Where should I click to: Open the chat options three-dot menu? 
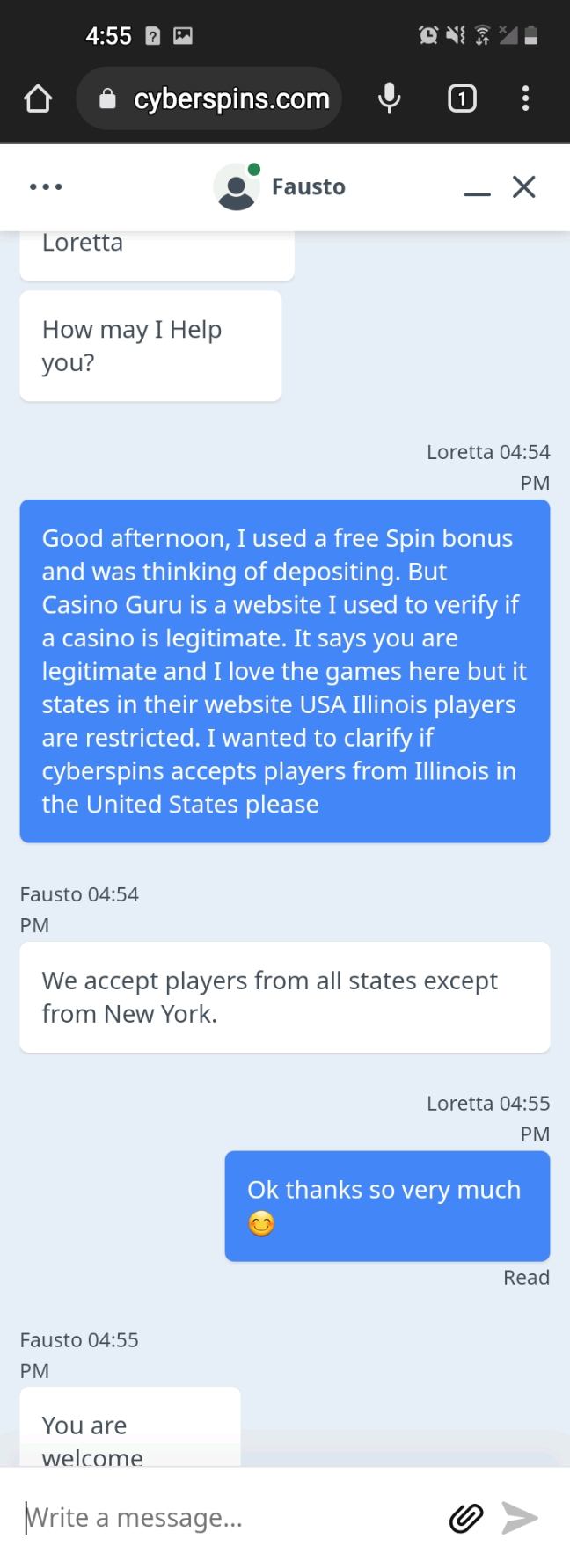(x=46, y=186)
